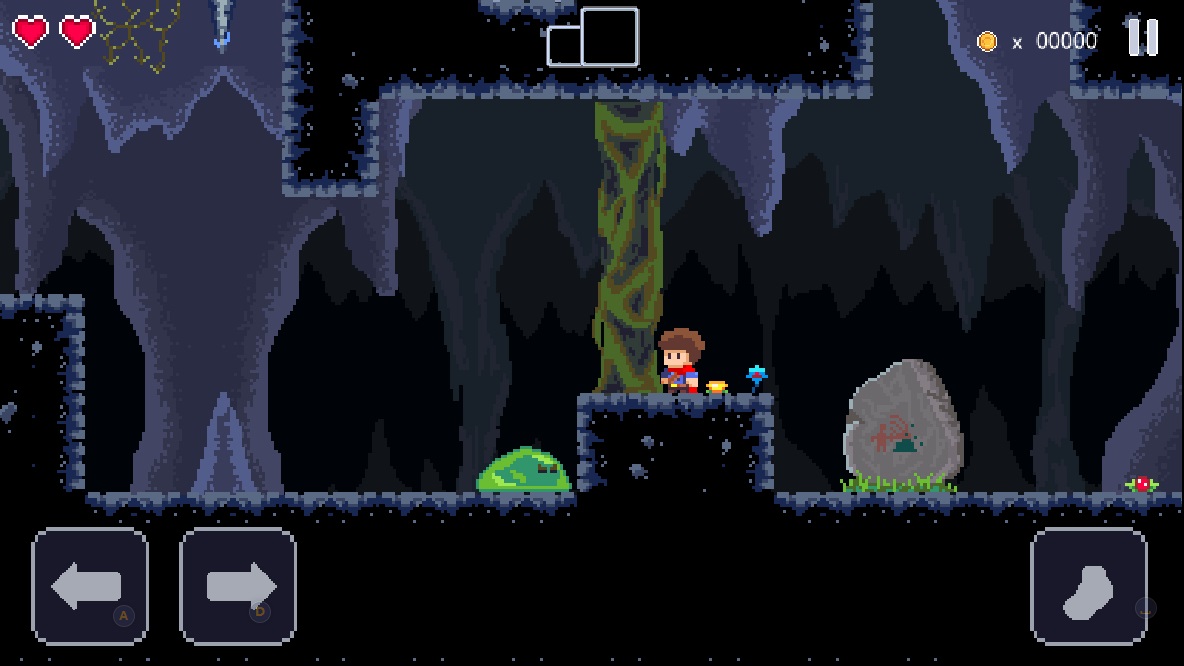The width and height of the screenshot is (1184, 666).
Task: Tap the jump boot button
Action: (x=1089, y=586)
